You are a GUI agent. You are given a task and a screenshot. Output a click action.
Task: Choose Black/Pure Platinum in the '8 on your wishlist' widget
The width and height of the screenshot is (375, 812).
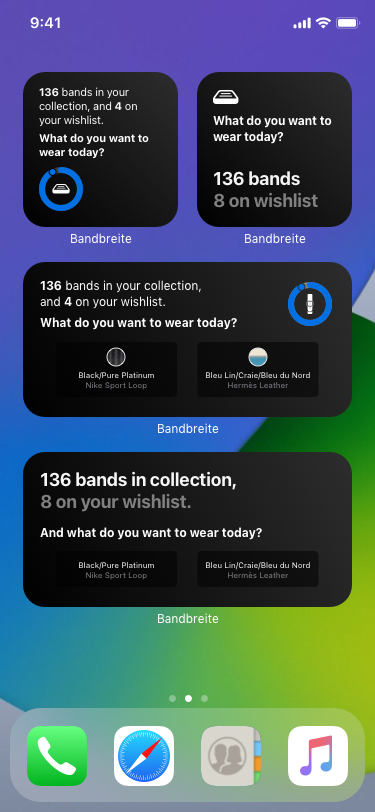coord(117,569)
